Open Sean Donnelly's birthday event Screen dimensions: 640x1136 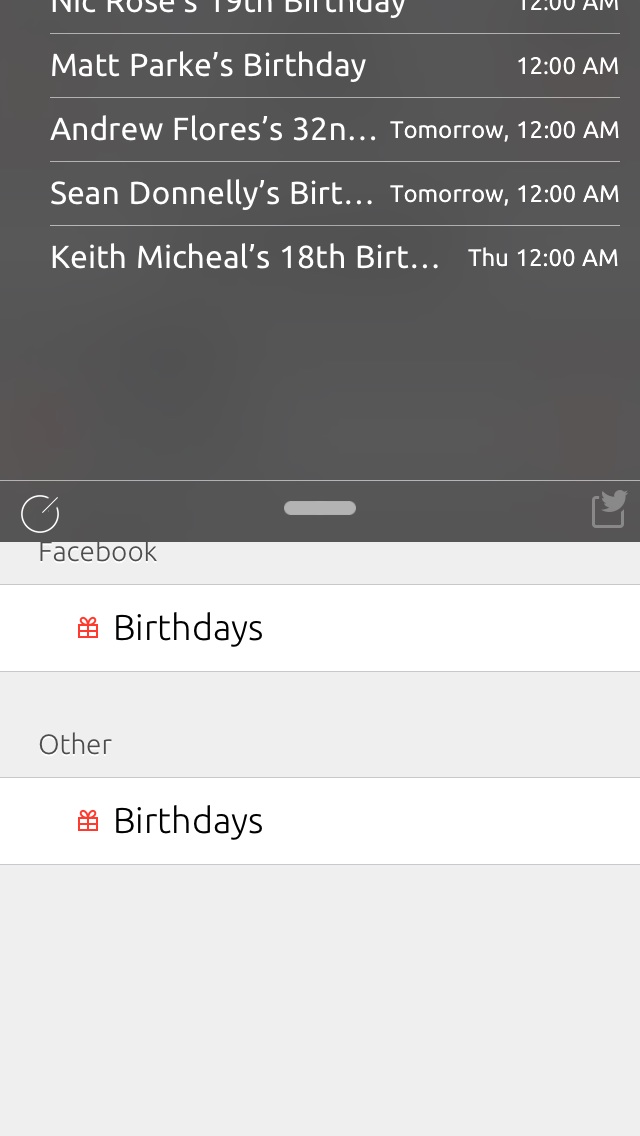click(x=335, y=193)
